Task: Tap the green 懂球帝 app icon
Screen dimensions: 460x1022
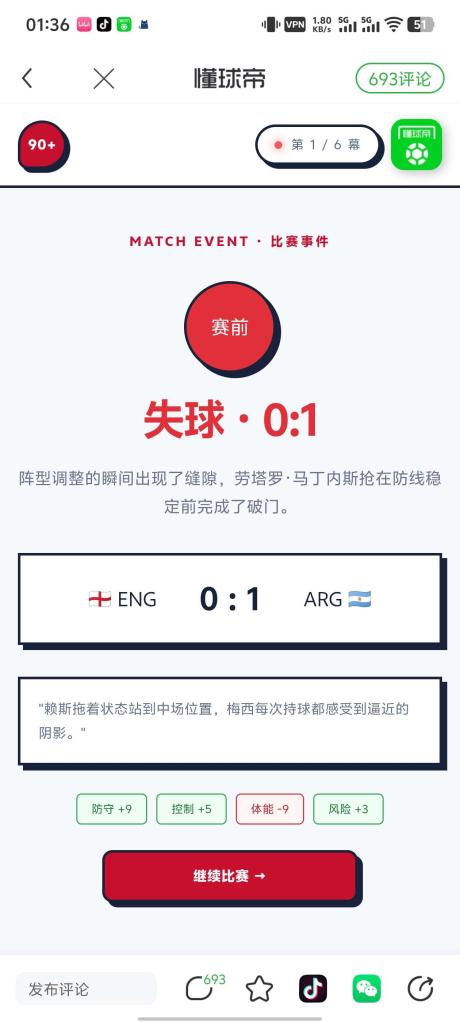Action: point(416,145)
